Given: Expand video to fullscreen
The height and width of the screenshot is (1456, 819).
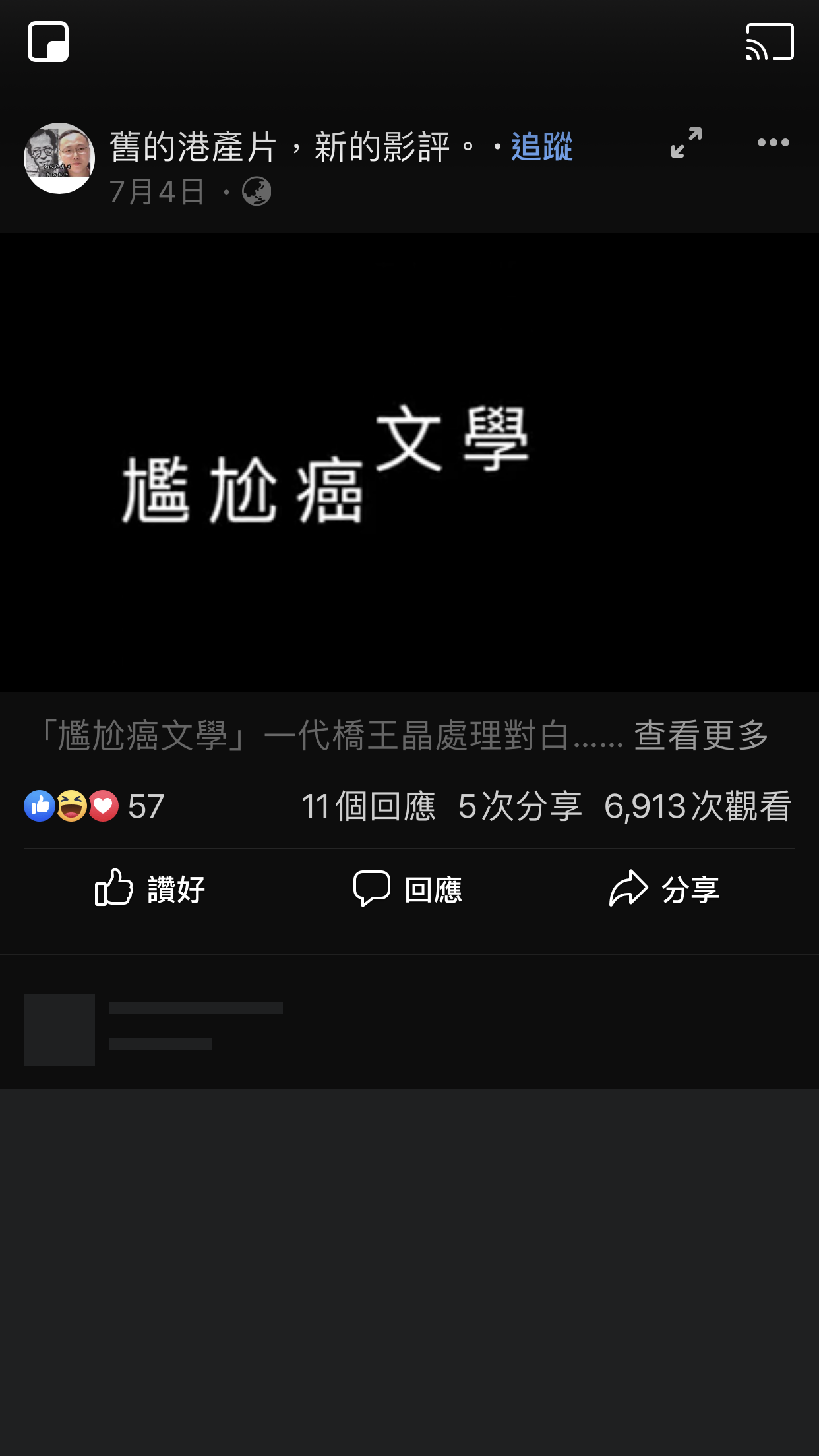Looking at the screenshot, I should tap(686, 142).
